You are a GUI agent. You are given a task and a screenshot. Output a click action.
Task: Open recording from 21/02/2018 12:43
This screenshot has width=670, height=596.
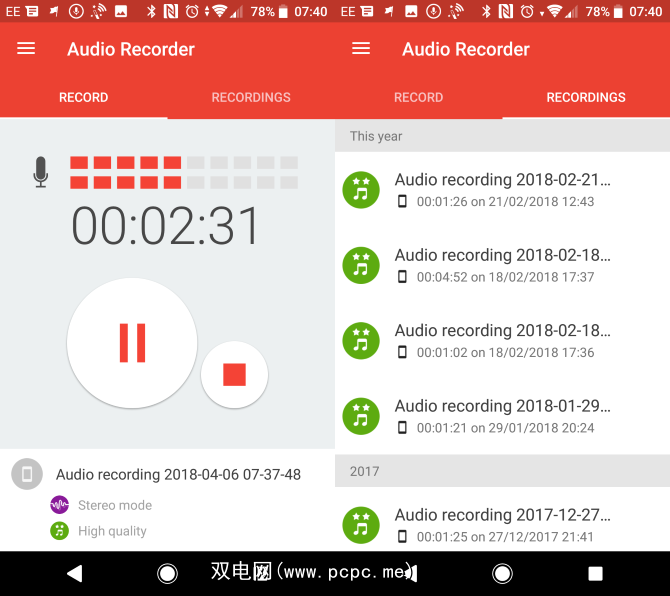pos(502,190)
